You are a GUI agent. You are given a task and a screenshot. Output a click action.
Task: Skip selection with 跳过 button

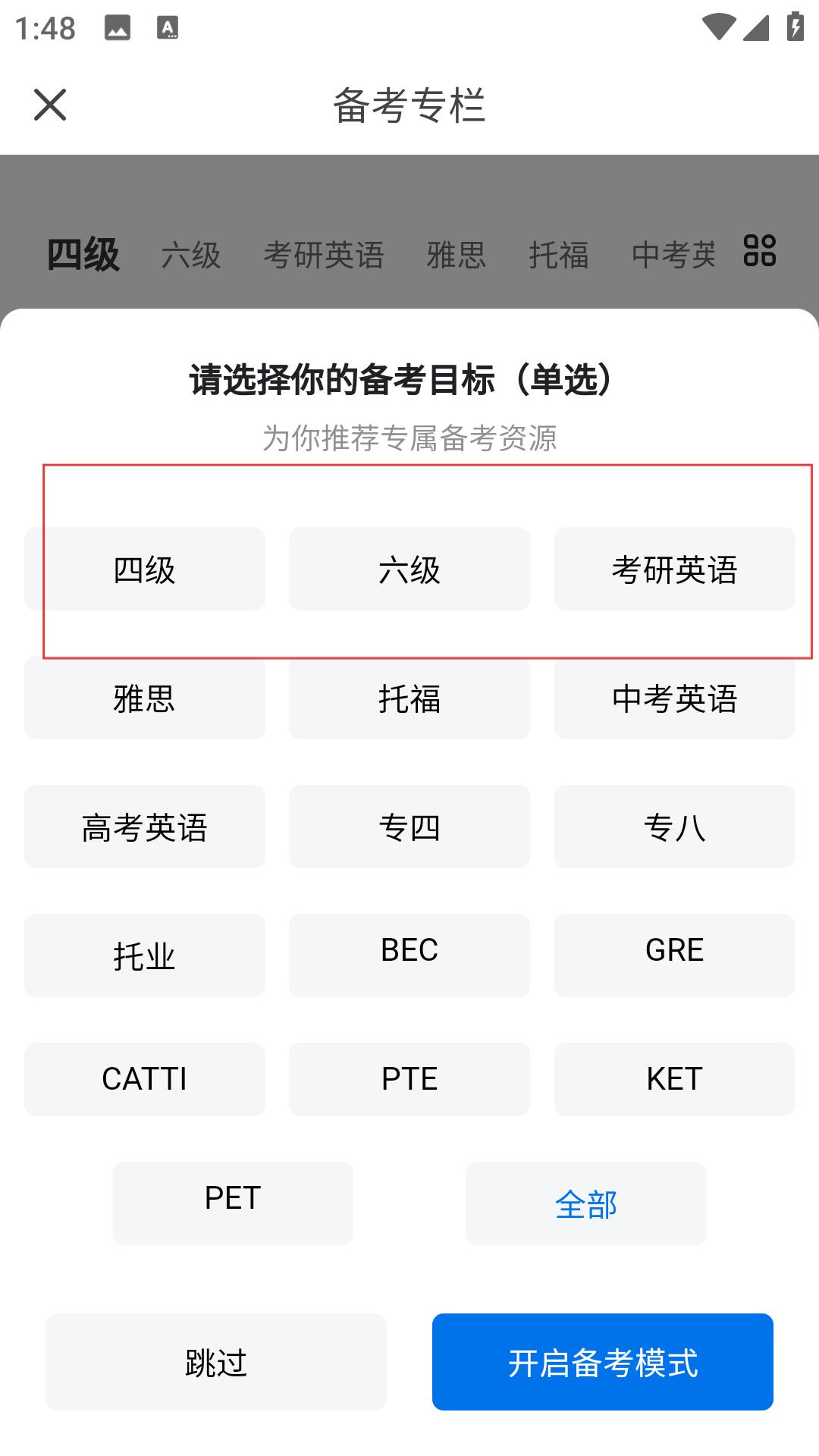click(x=216, y=1362)
